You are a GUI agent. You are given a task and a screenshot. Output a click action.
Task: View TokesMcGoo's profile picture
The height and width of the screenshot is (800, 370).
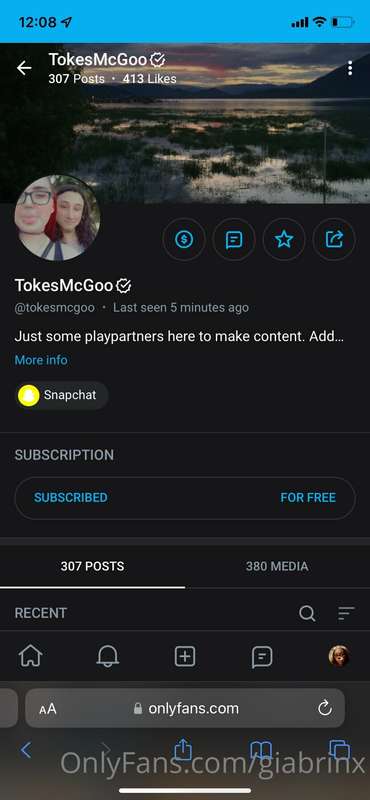click(x=57, y=218)
